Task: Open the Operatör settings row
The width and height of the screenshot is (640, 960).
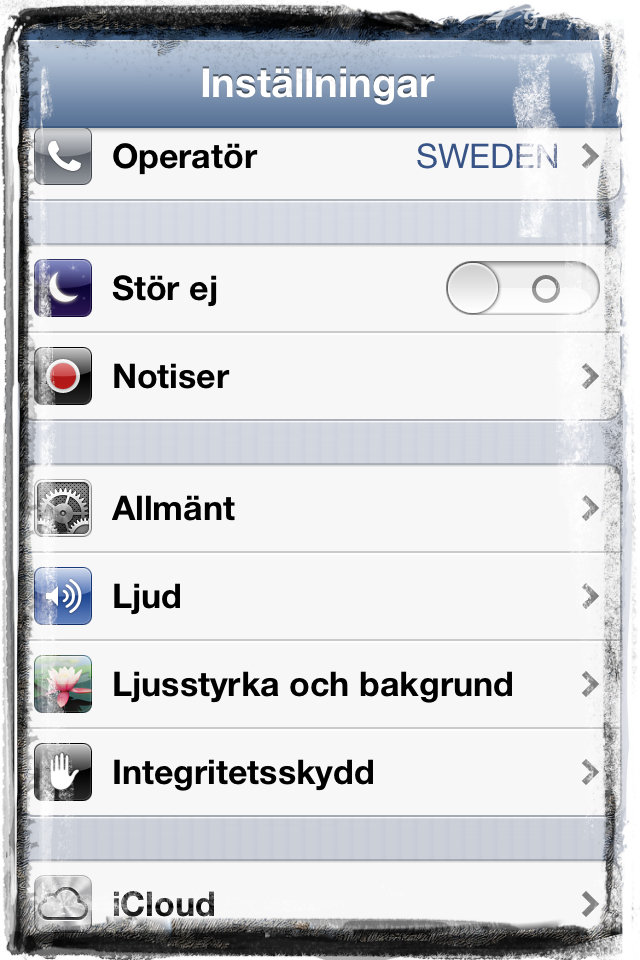Action: pos(320,158)
